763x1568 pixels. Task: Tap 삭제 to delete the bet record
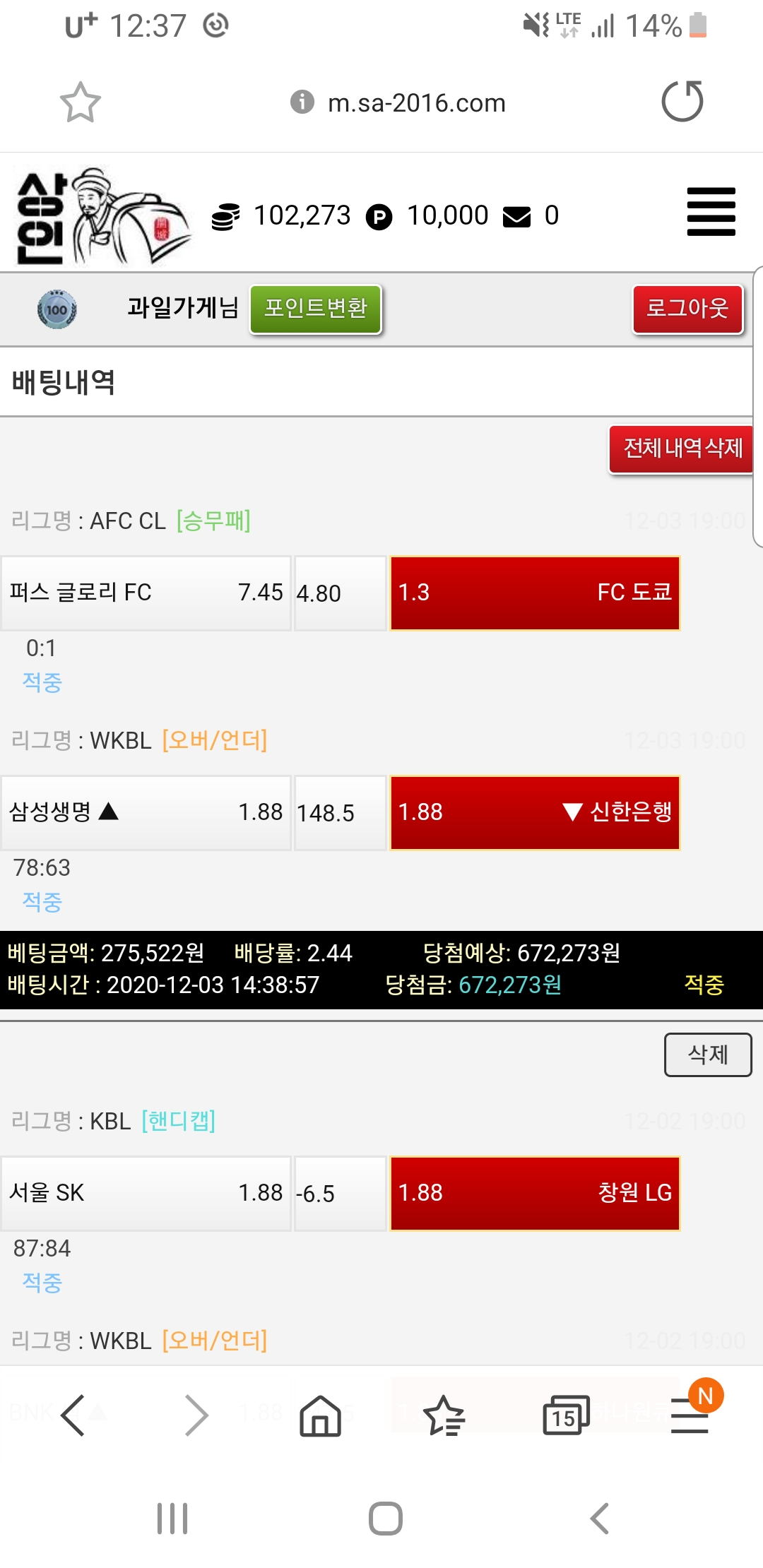pyautogui.click(x=707, y=1055)
